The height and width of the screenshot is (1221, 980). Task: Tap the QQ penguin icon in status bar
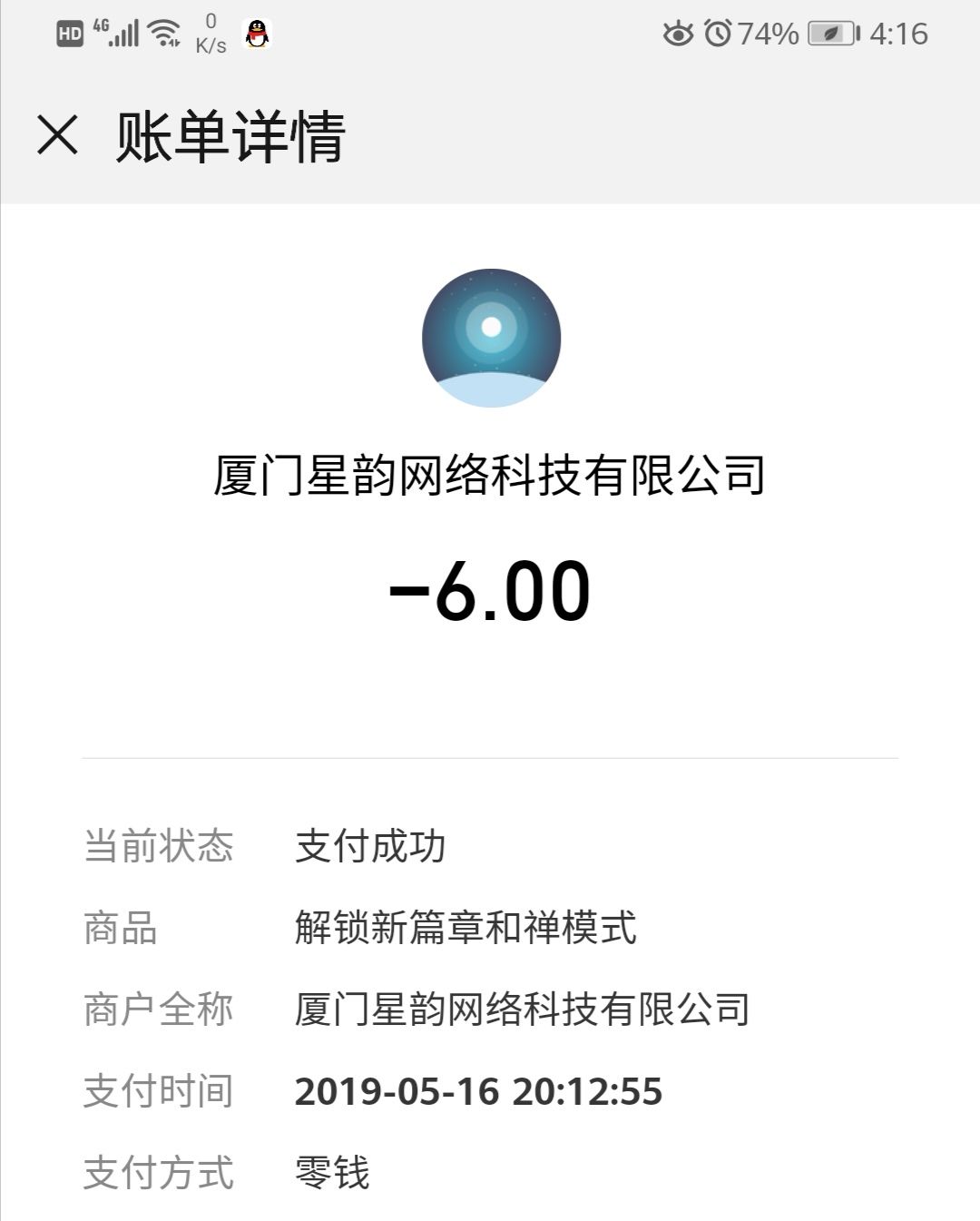[257, 33]
